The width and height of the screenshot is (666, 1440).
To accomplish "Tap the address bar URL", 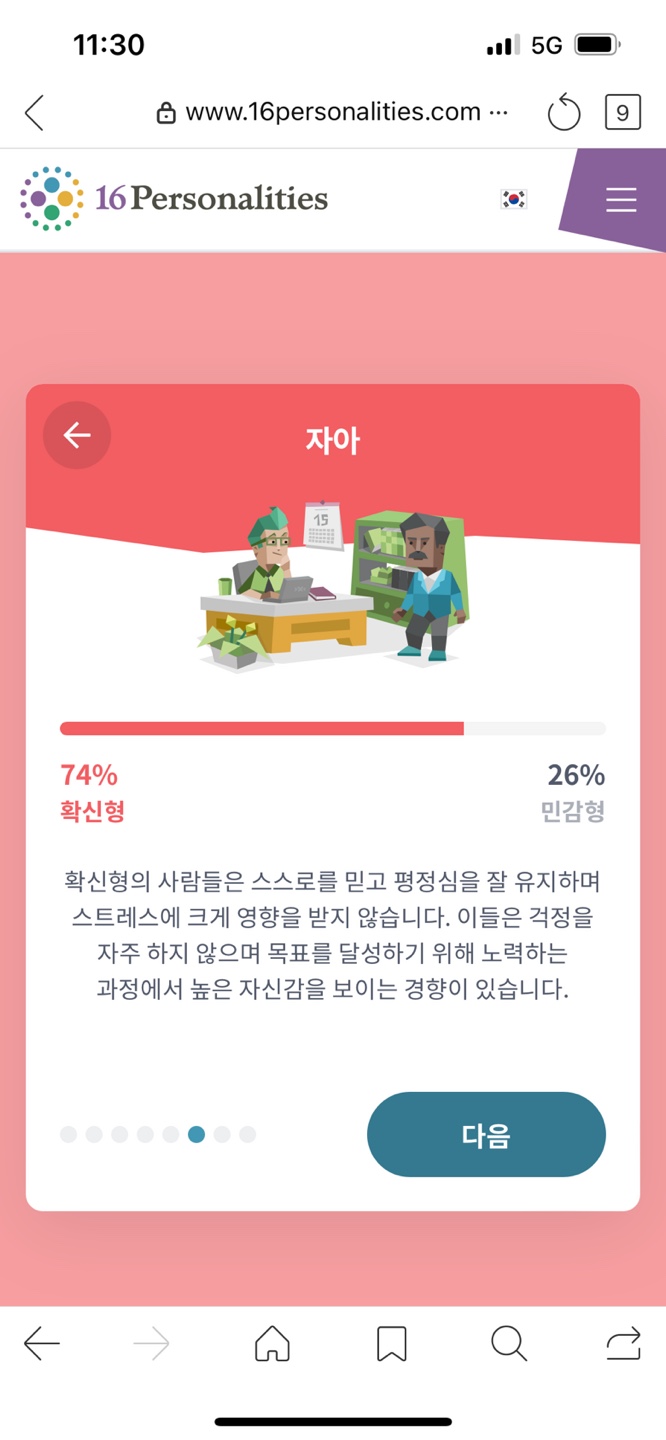I will 334,113.
